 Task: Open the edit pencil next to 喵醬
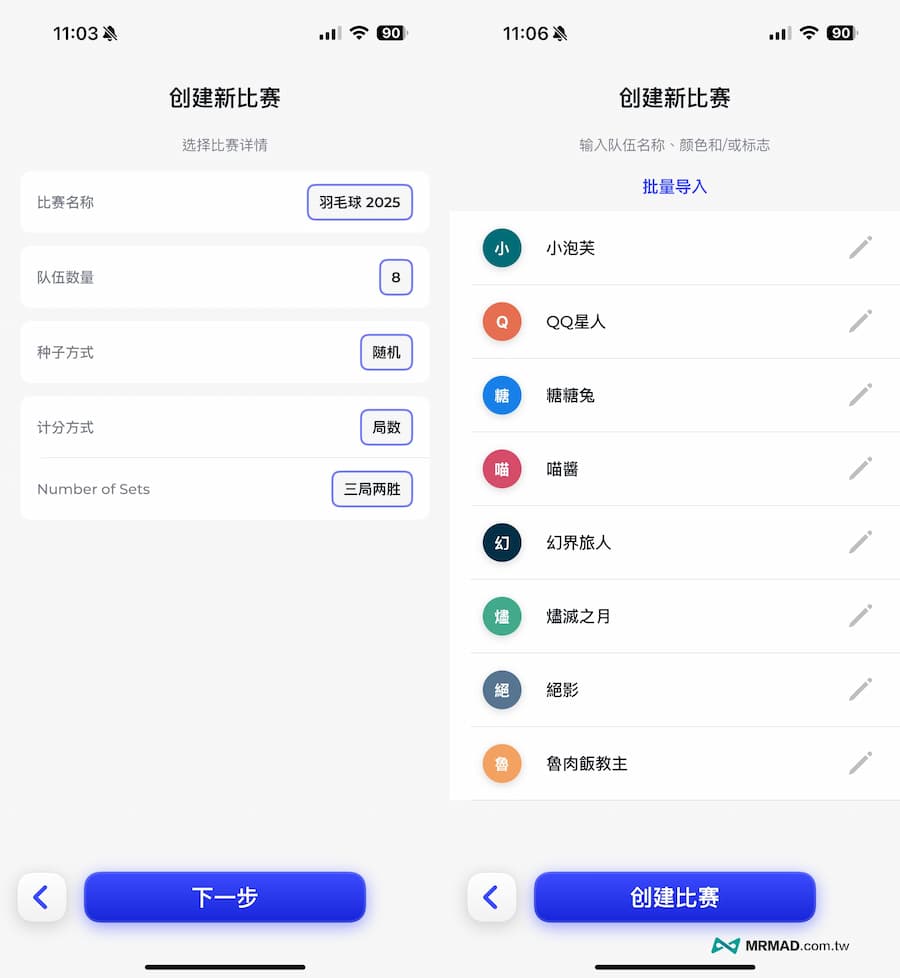click(860, 468)
